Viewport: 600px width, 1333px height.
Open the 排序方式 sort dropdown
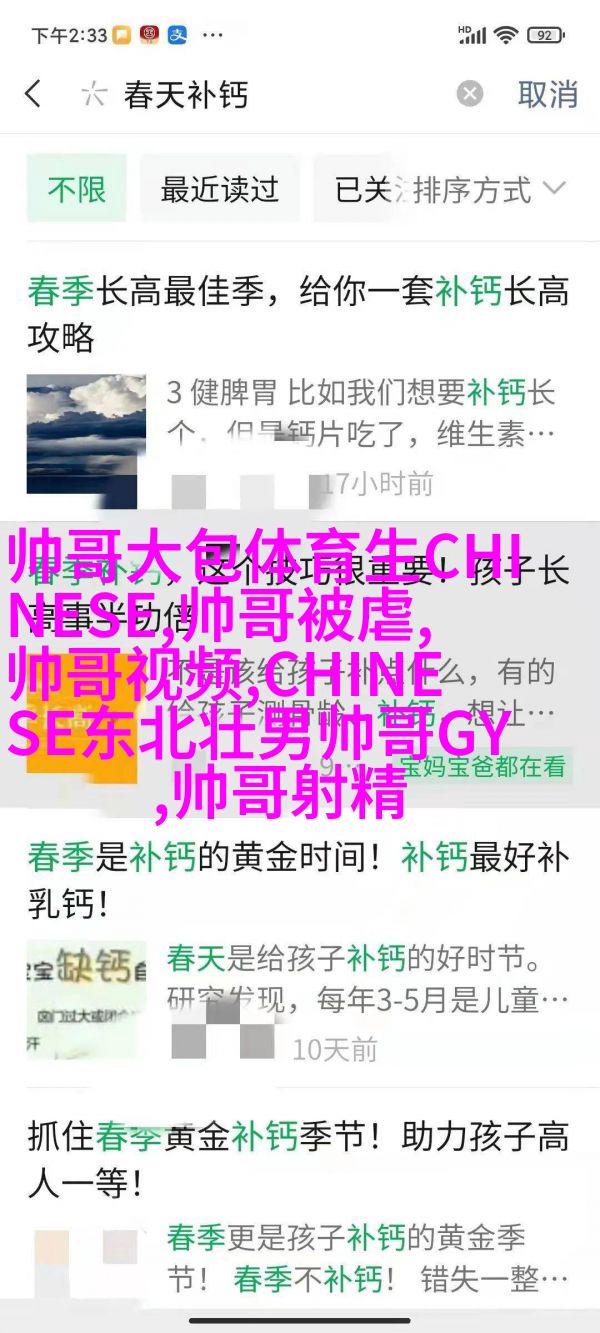click(490, 188)
